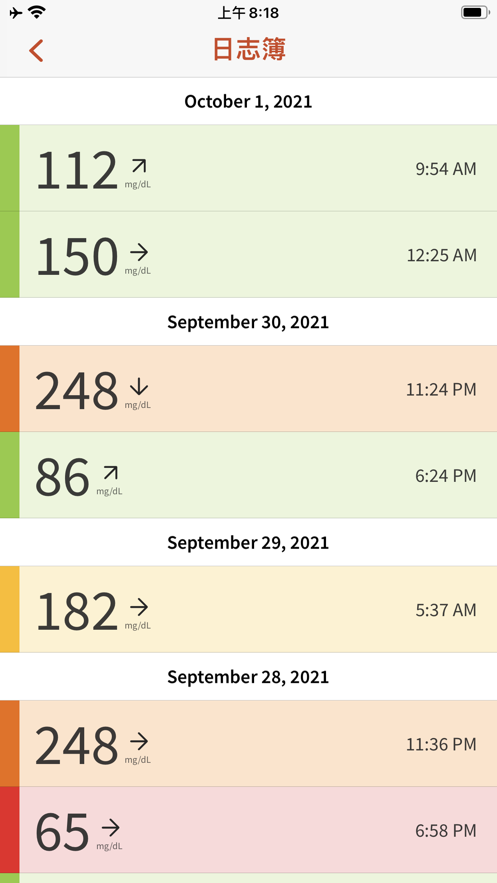Image resolution: width=497 pixels, height=883 pixels.
Task: Open the 150 mg/dL entry at 12:25 AM
Action: point(248,255)
